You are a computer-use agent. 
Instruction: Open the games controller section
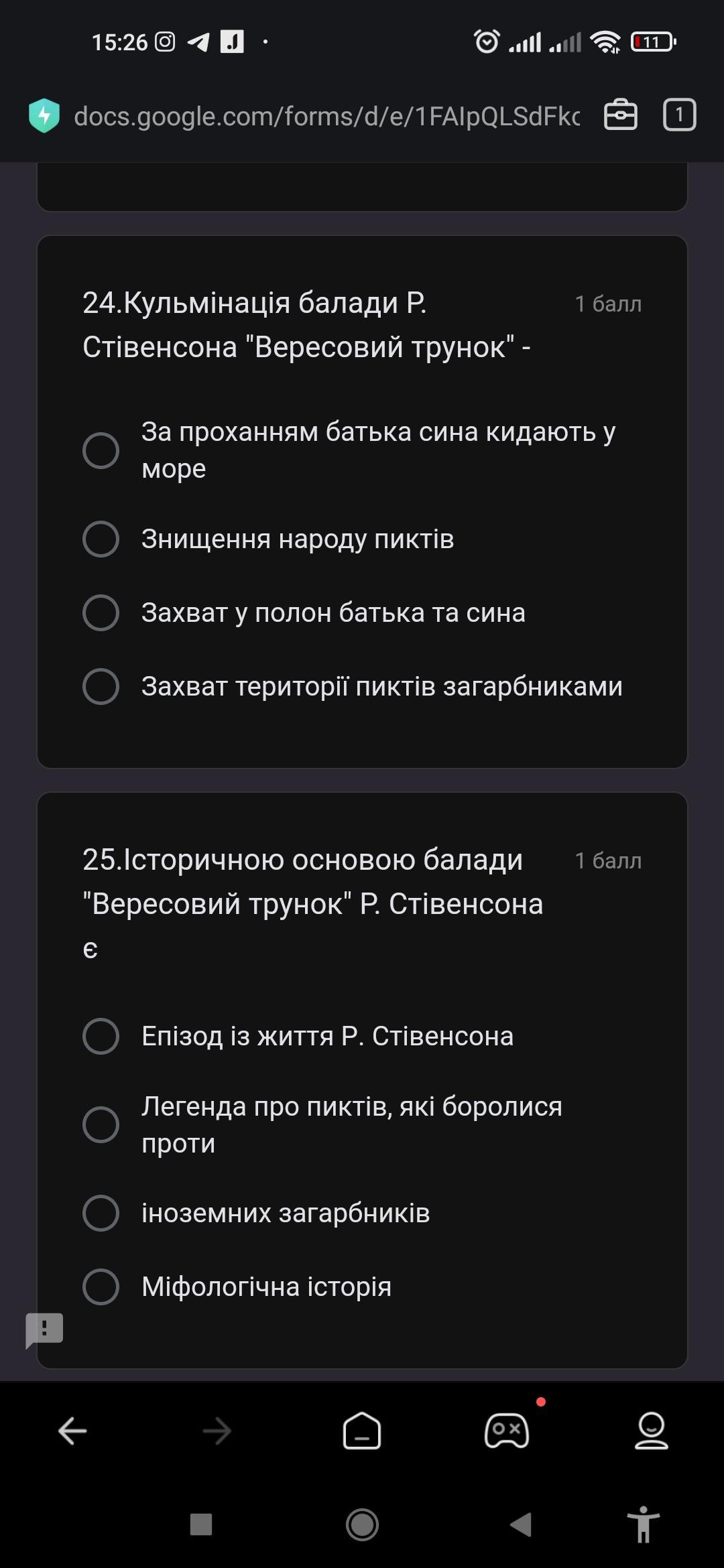(507, 1431)
